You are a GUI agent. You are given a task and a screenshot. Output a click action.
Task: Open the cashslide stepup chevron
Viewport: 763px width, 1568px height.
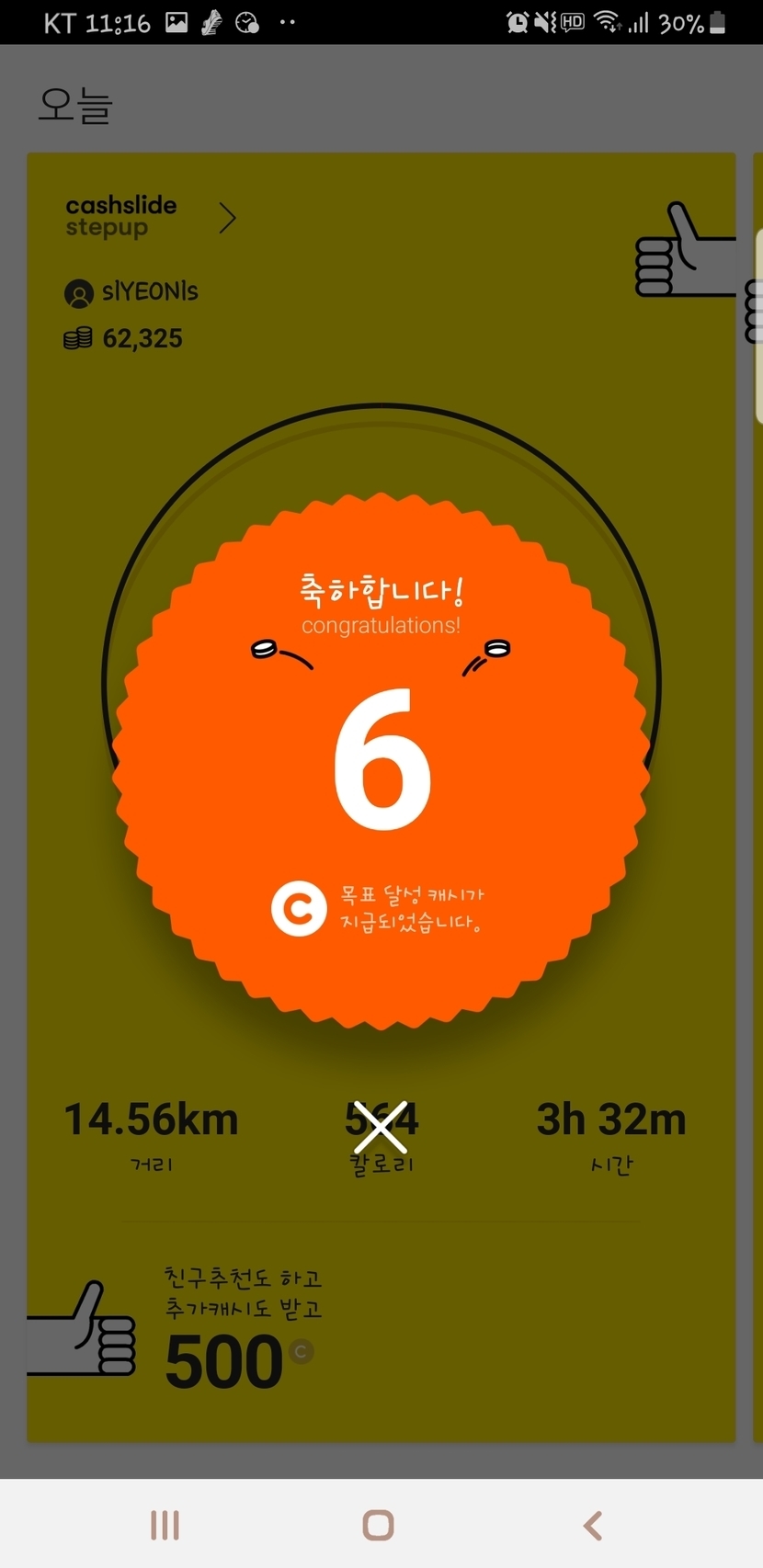click(227, 218)
